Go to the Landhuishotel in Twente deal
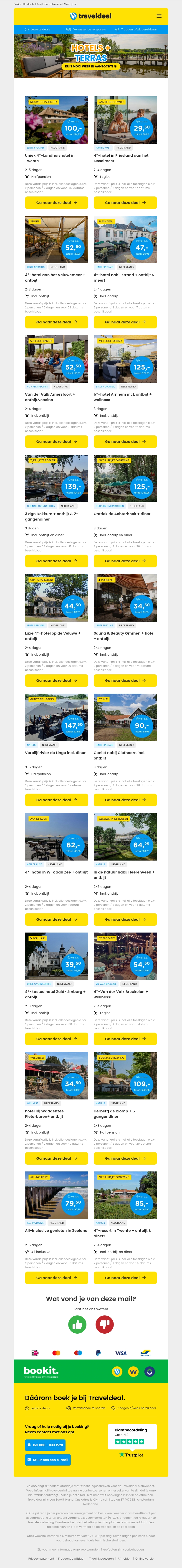 coord(56,203)
